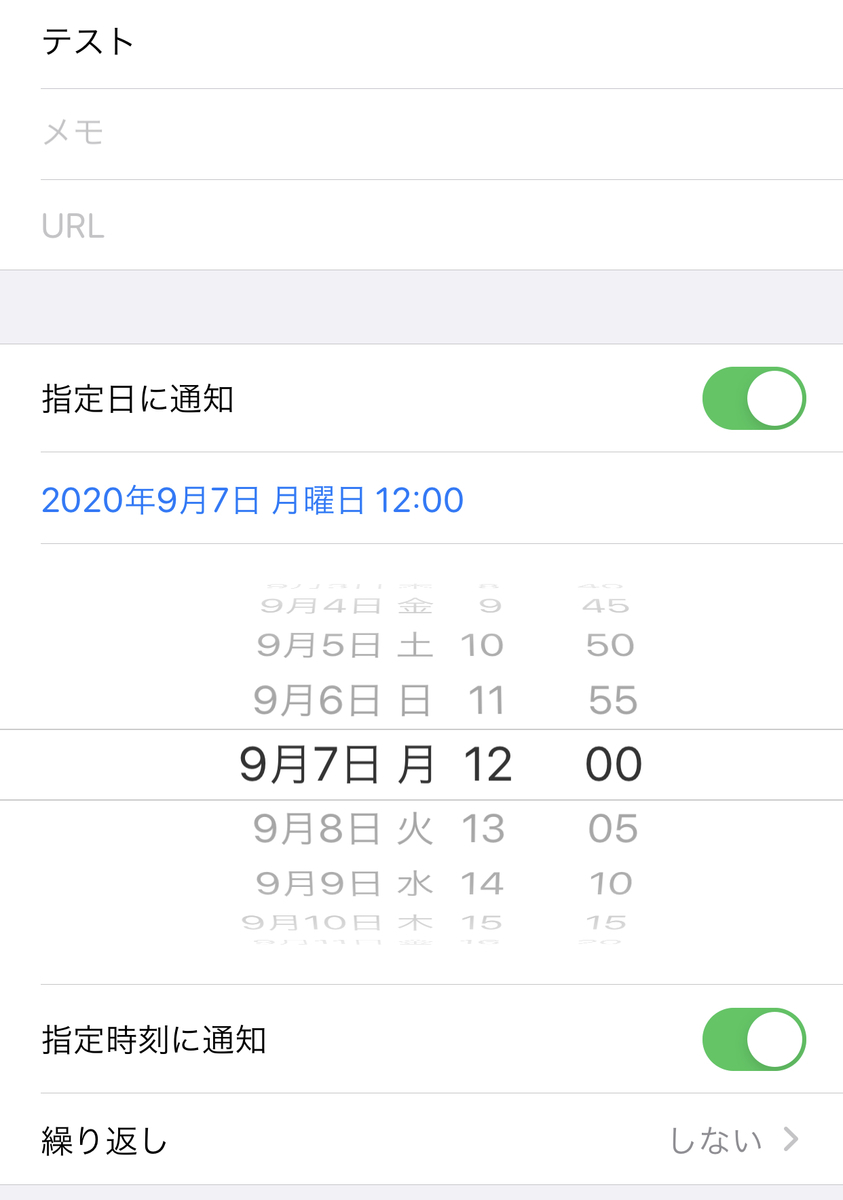The width and height of the screenshot is (843, 1200).
Task: Tap the URL field
Action: click(420, 226)
